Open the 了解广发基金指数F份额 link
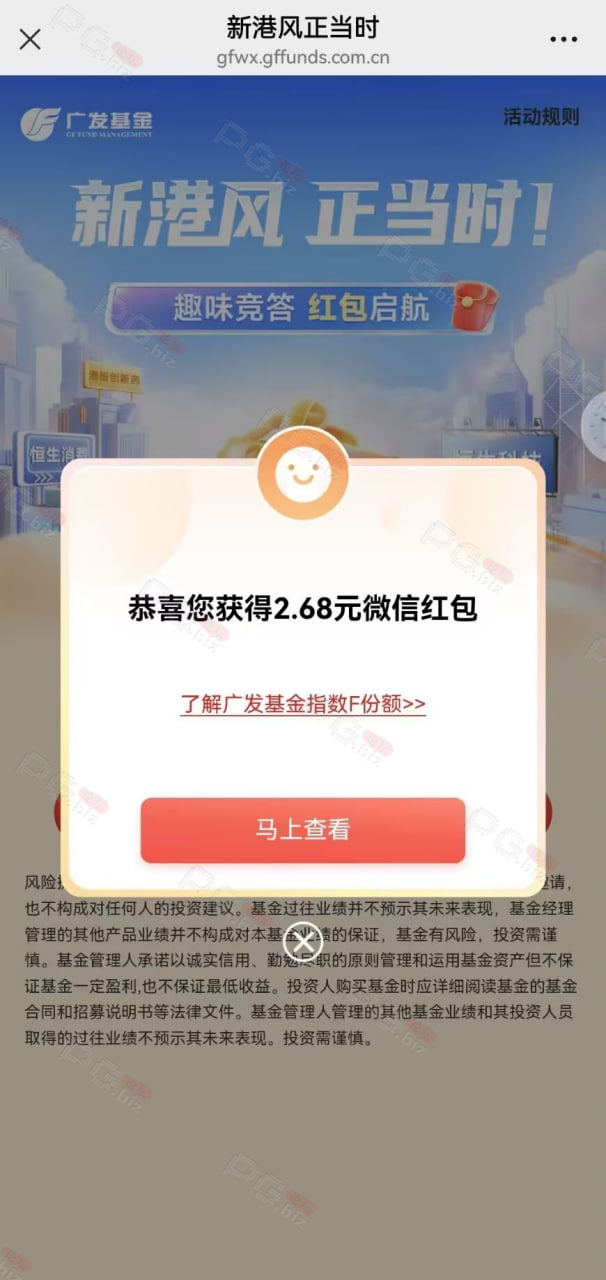This screenshot has width=606, height=1280. click(x=303, y=704)
